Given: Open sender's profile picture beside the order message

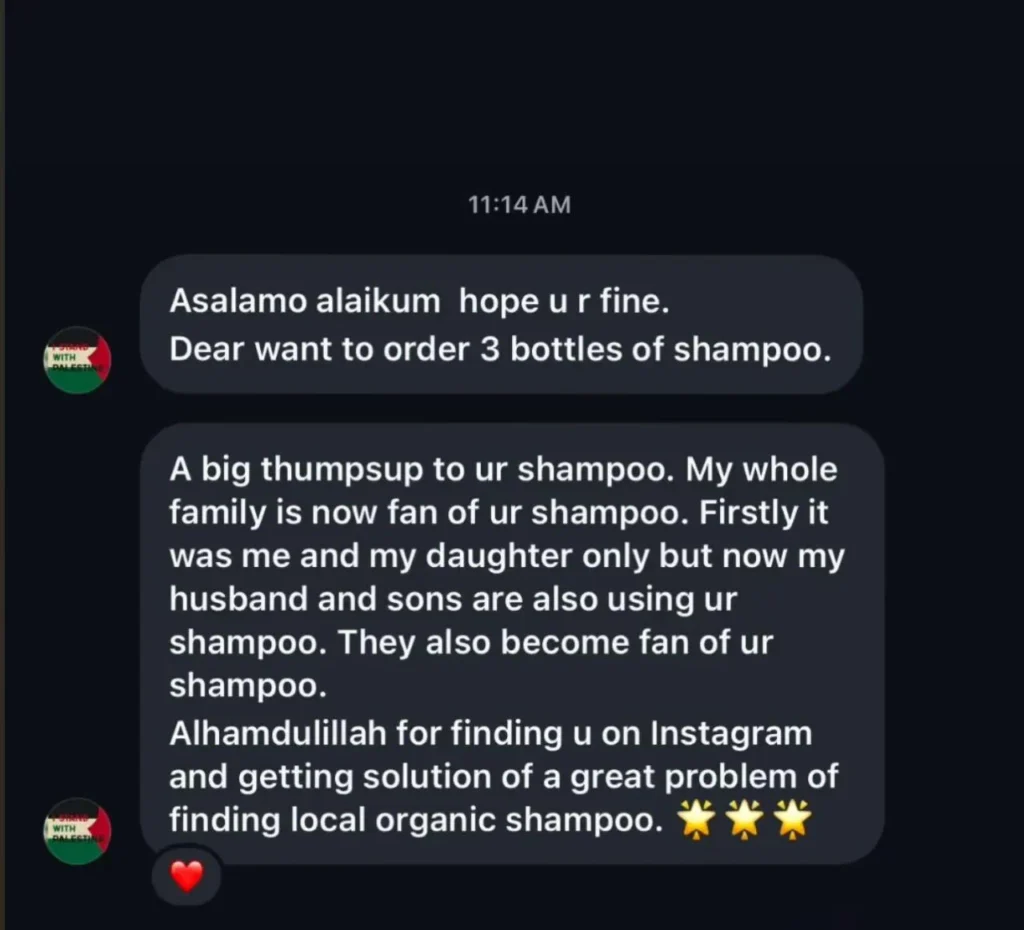Looking at the screenshot, I should [x=77, y=359].
